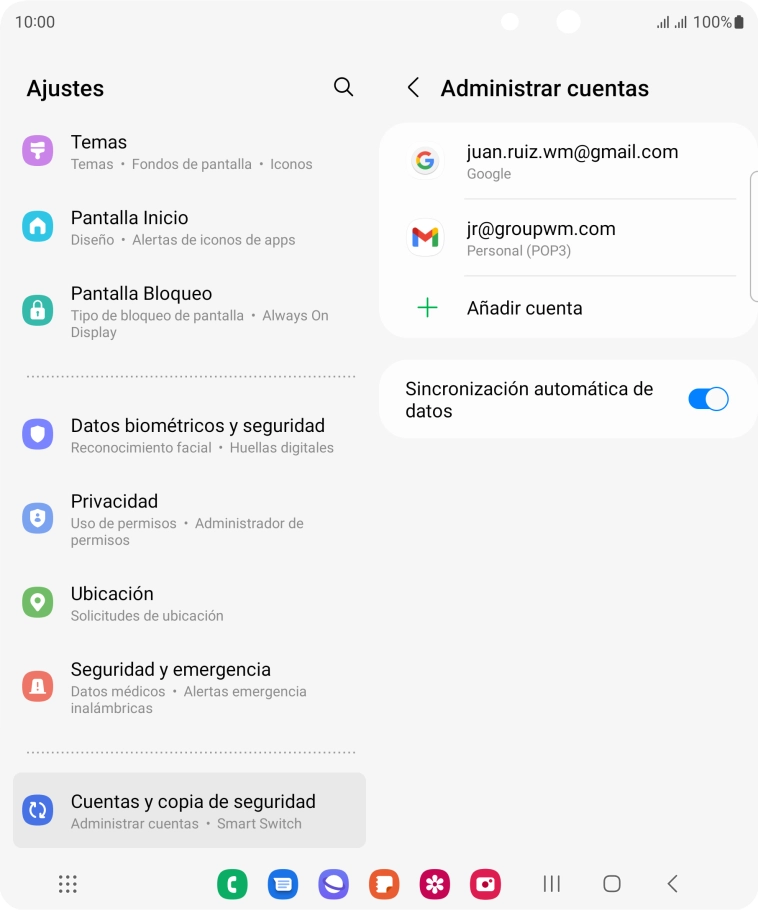Tap Añadir cuenta
The height and width of the screenshot is (910, 758).
524,308
